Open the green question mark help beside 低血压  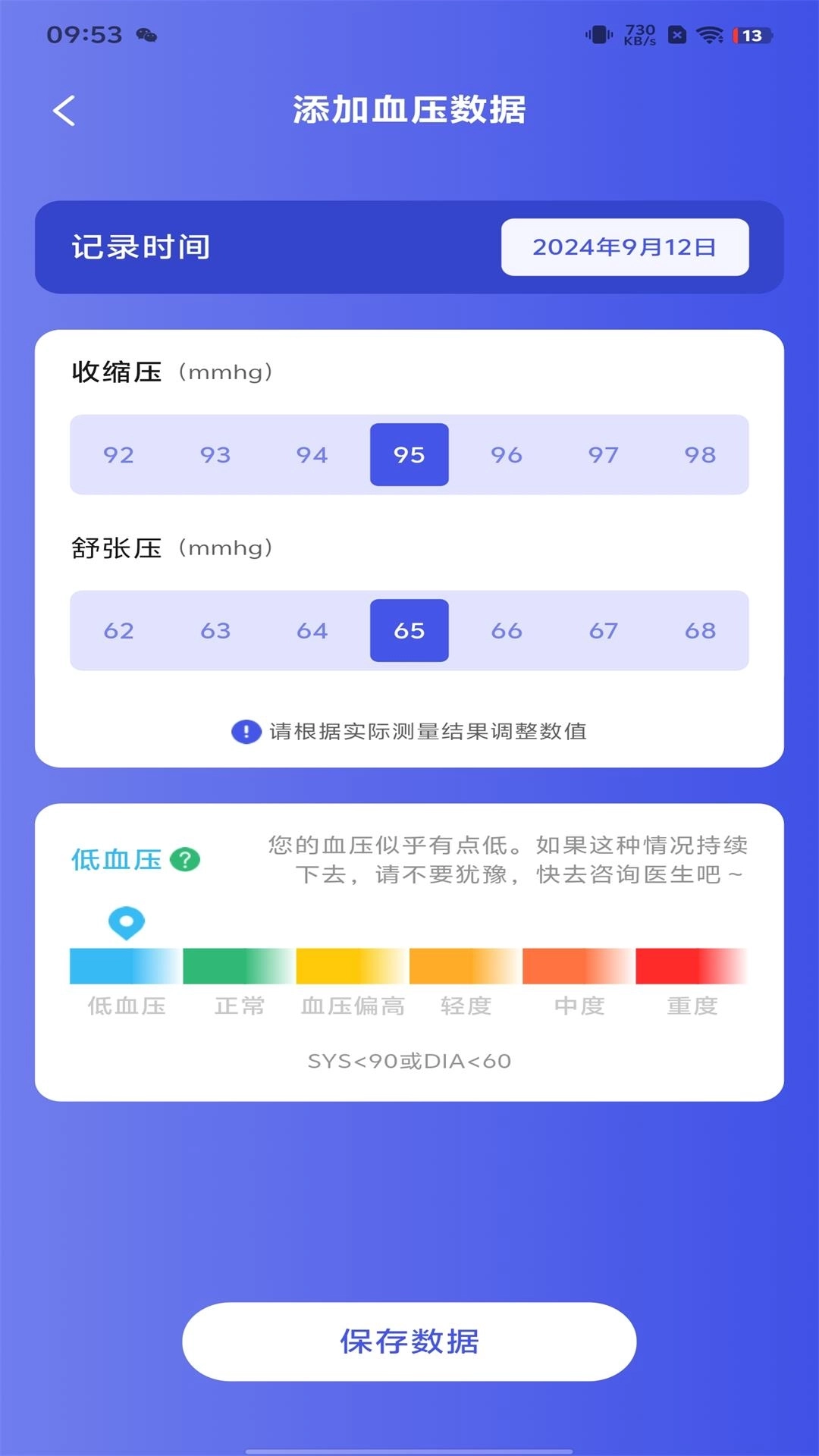184,861
